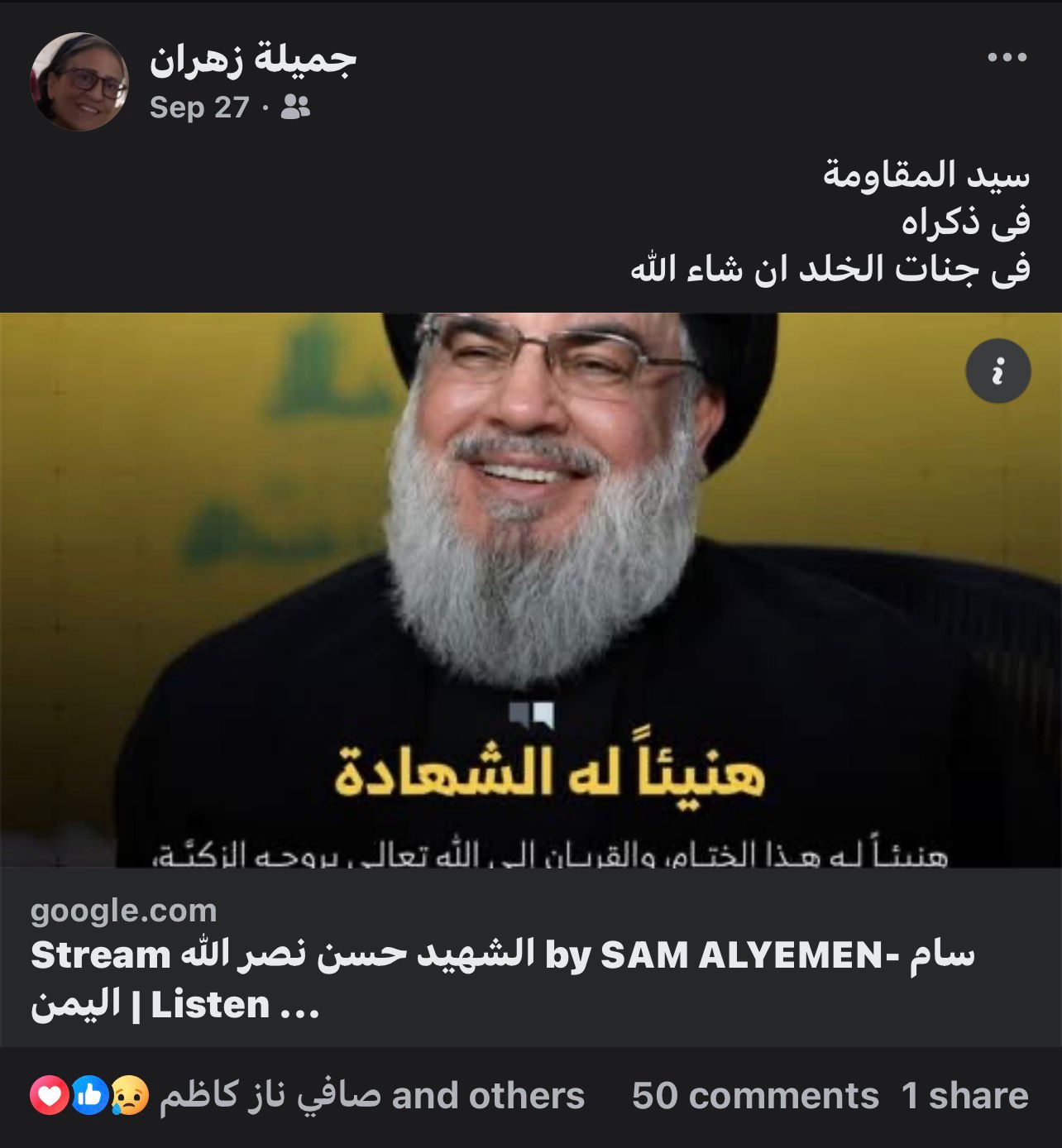Open the google.com link preview card

529,958
